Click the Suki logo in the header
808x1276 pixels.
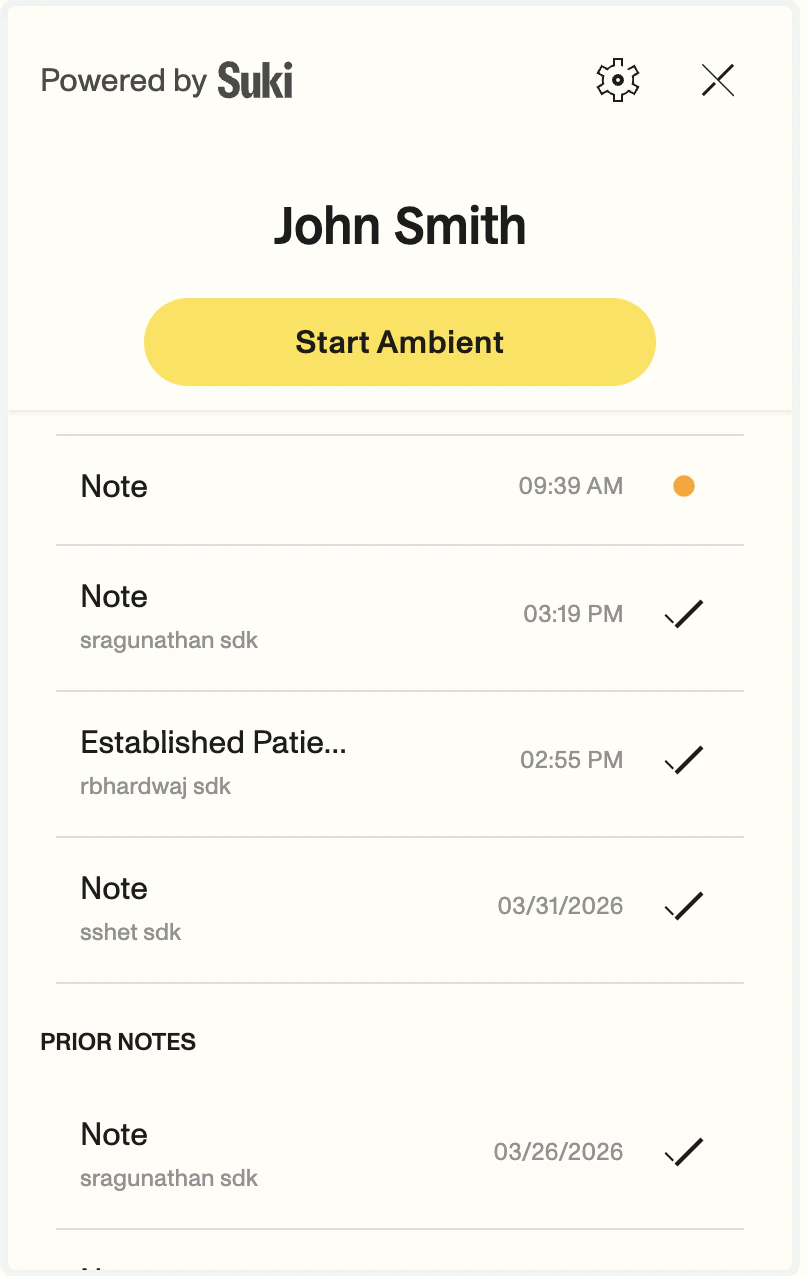point(254,80)
